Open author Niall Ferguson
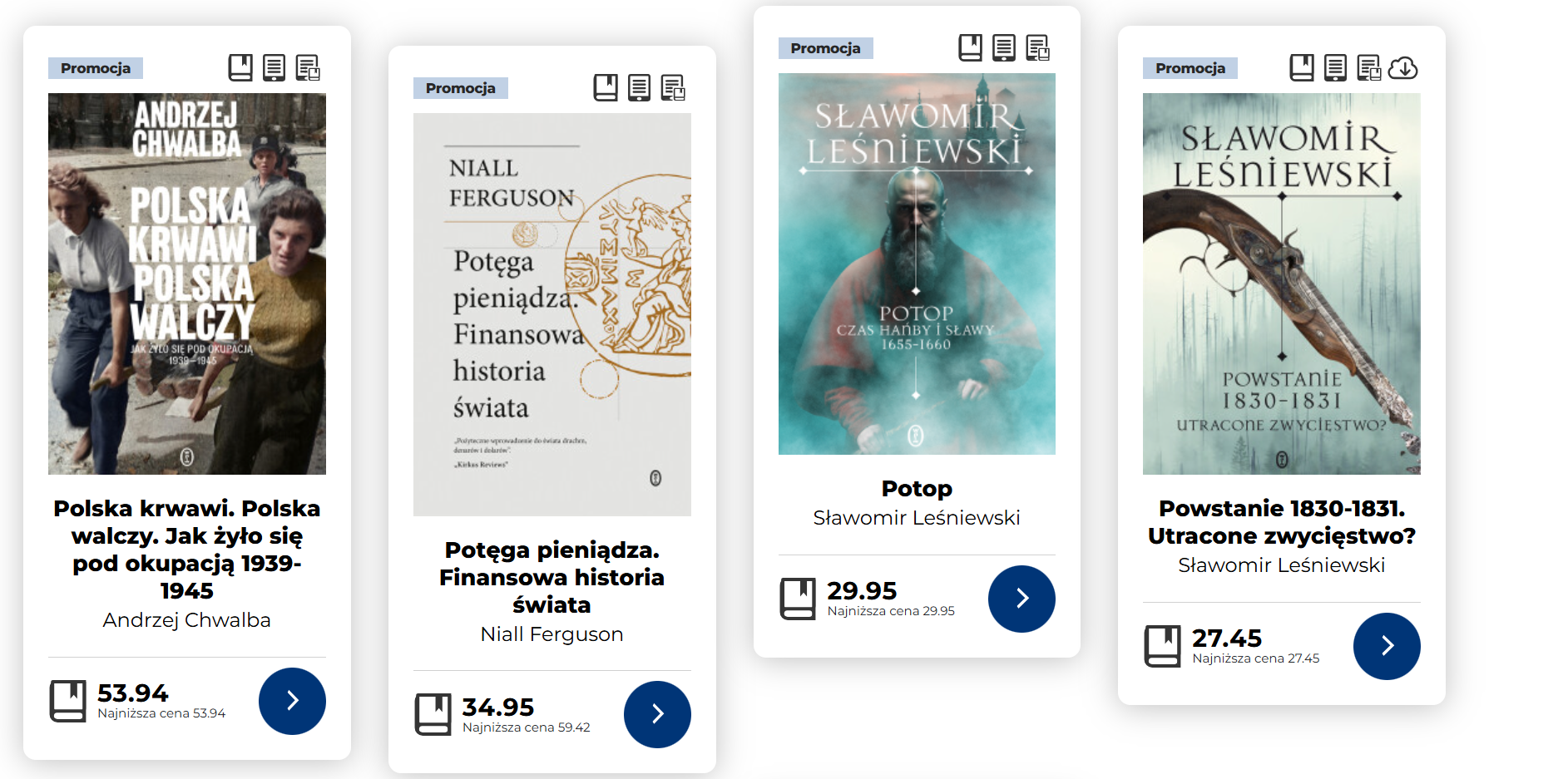The height and width of the screenshot is (779, 1568). click(x=552, y=634)
